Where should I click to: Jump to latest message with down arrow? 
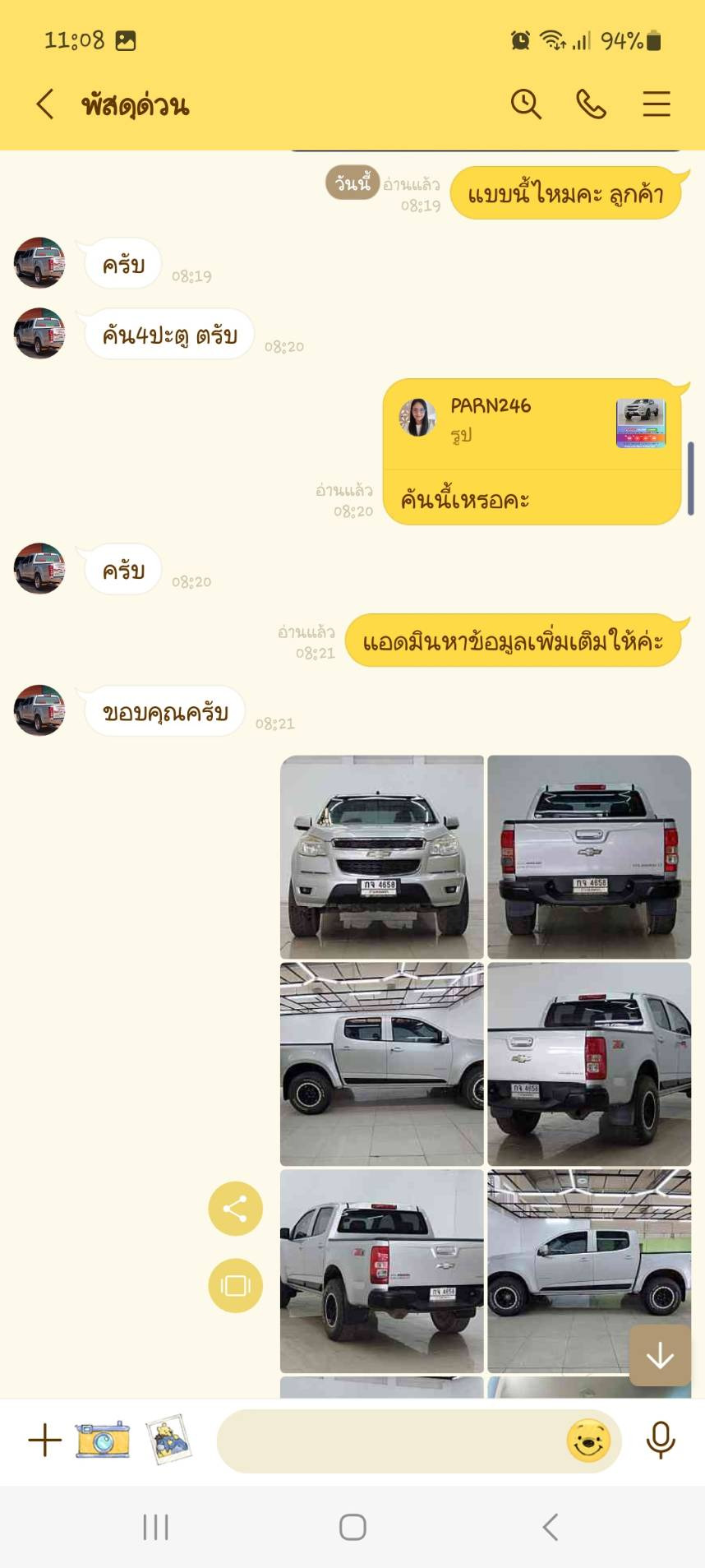click(x=660, y=1356)
